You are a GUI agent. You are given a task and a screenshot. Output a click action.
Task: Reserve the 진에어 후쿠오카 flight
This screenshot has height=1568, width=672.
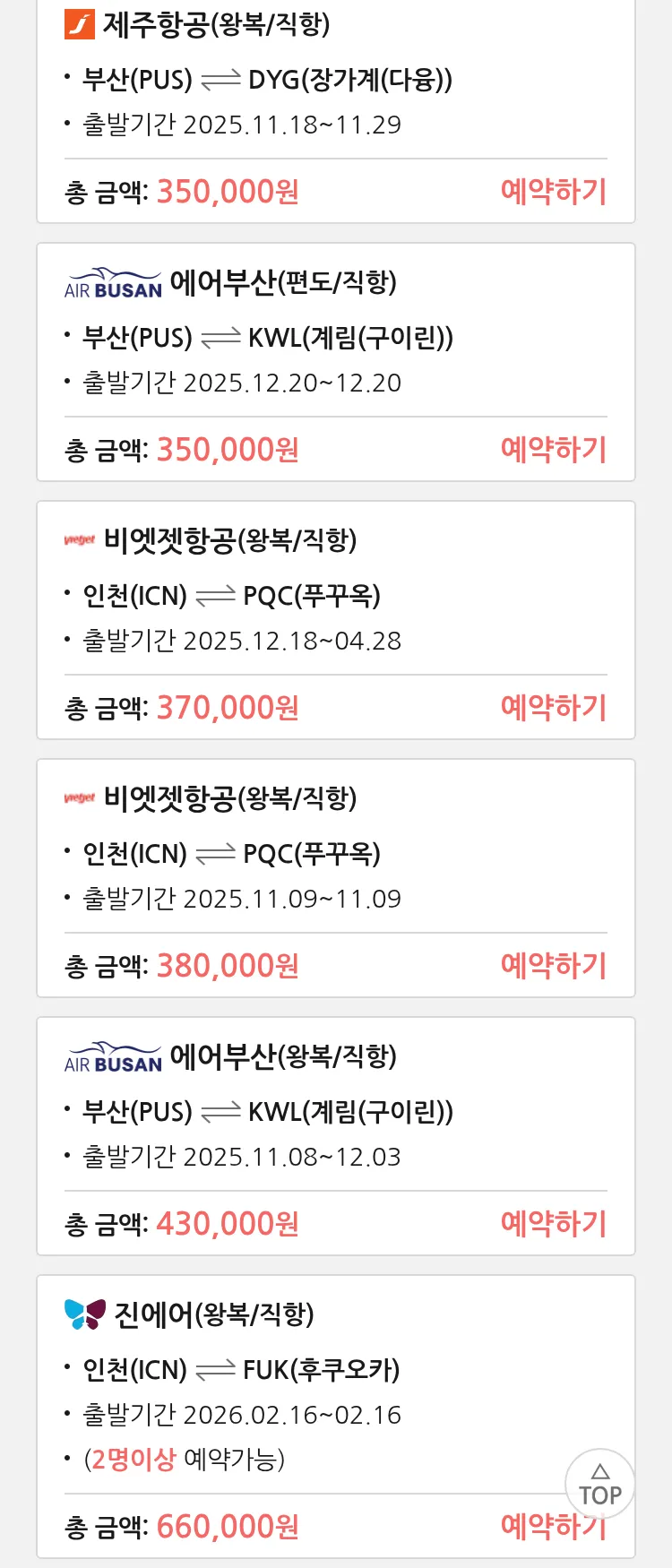pyautogui.click(x=529, y=1527)
